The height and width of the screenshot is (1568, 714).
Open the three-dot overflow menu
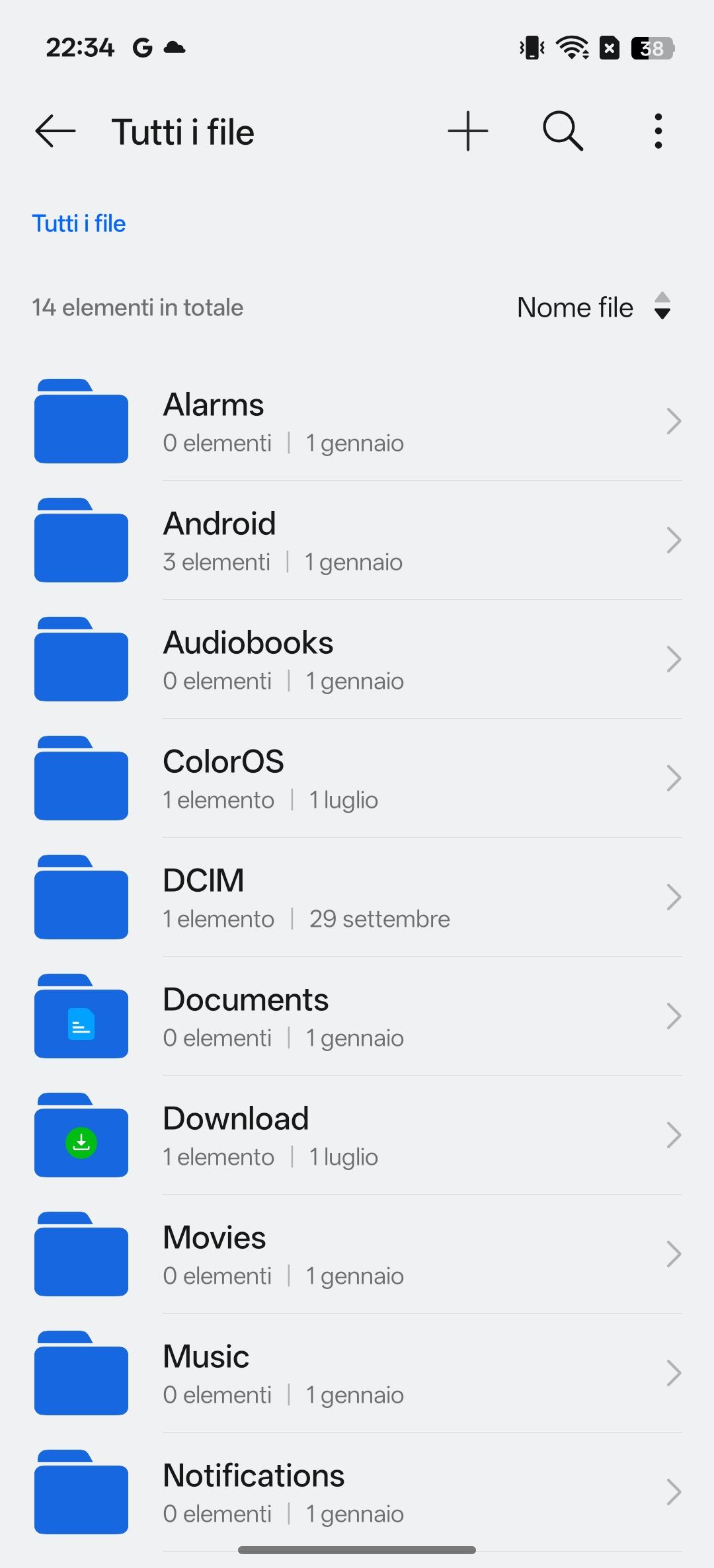(x=658, y=131)
